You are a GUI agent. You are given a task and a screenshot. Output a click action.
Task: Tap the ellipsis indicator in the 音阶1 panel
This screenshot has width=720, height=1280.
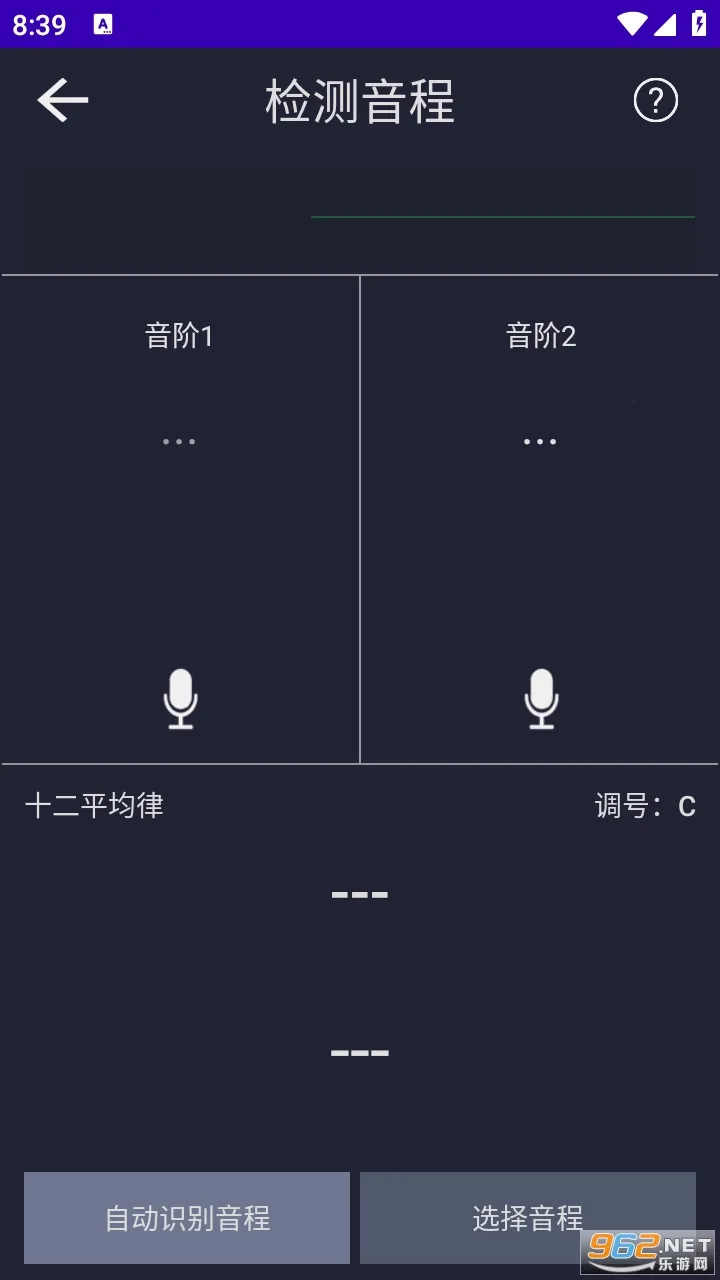[179, 440]
